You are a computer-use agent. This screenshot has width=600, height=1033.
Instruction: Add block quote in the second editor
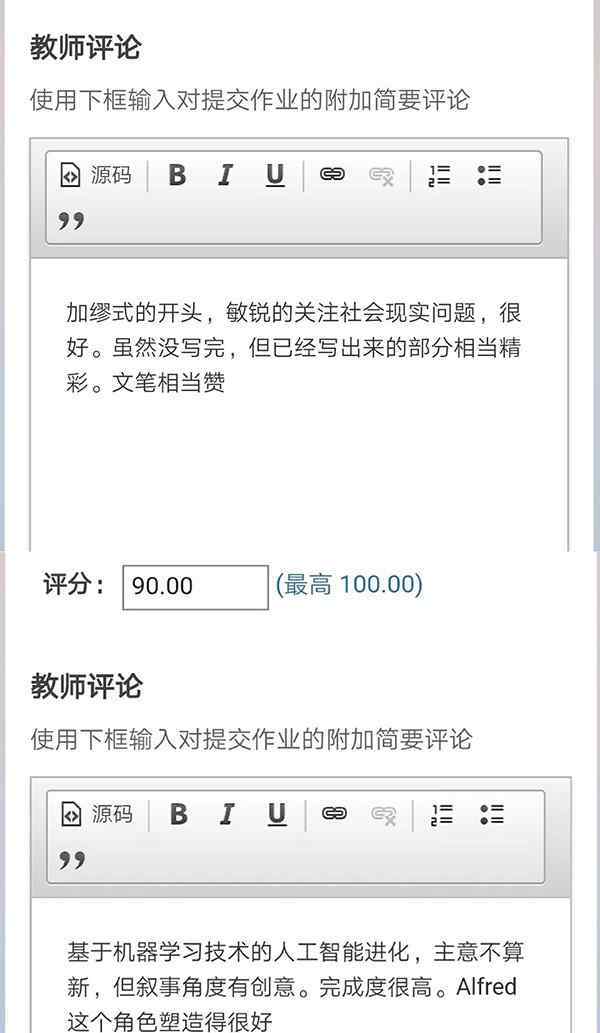point(72,860)
